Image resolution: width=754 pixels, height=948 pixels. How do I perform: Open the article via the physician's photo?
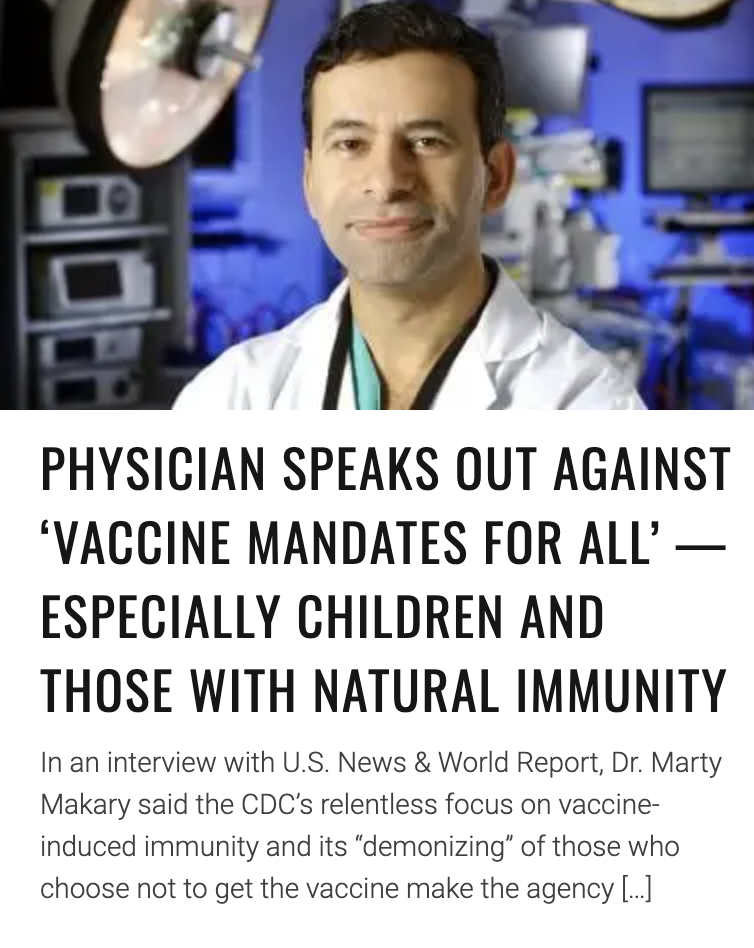point(377,204)
